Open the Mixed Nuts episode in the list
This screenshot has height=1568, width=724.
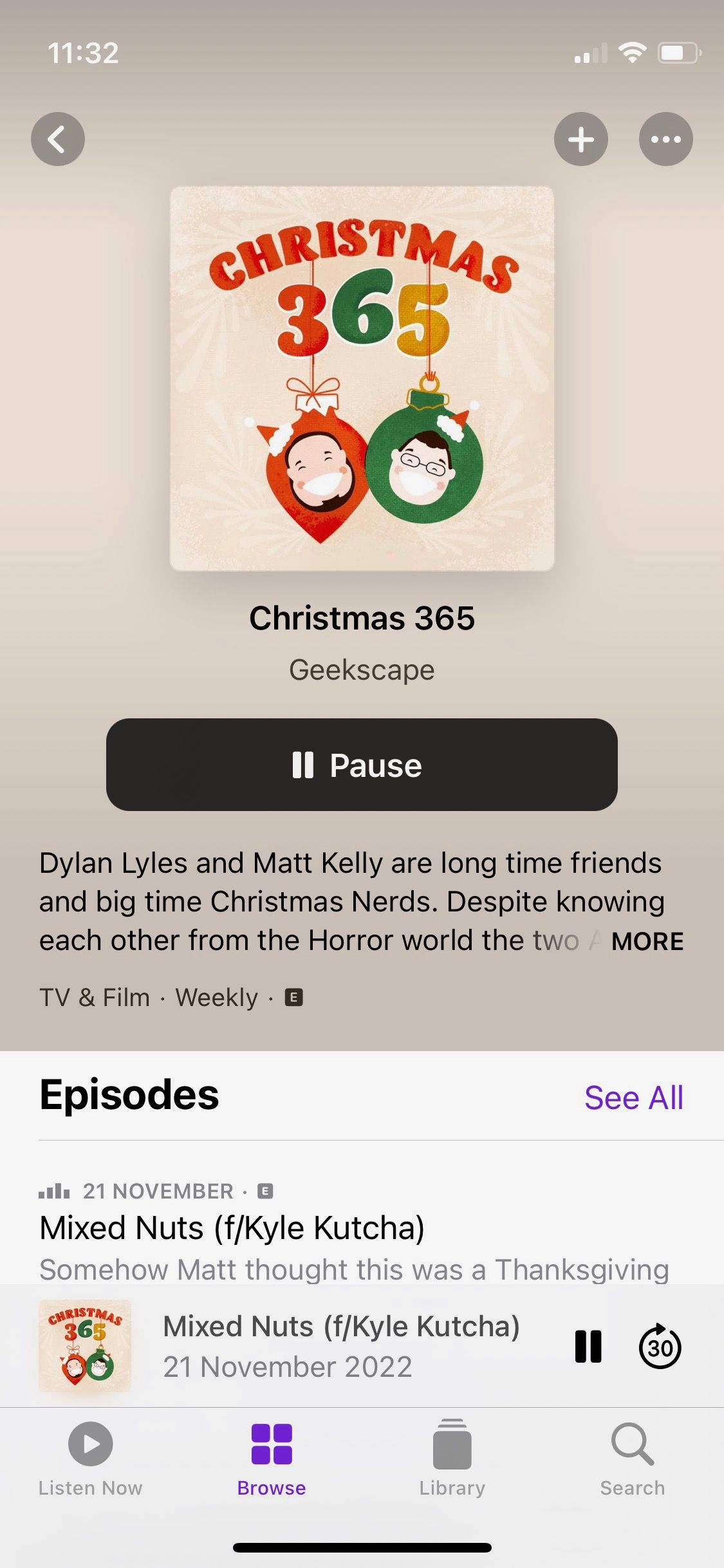232,1228
